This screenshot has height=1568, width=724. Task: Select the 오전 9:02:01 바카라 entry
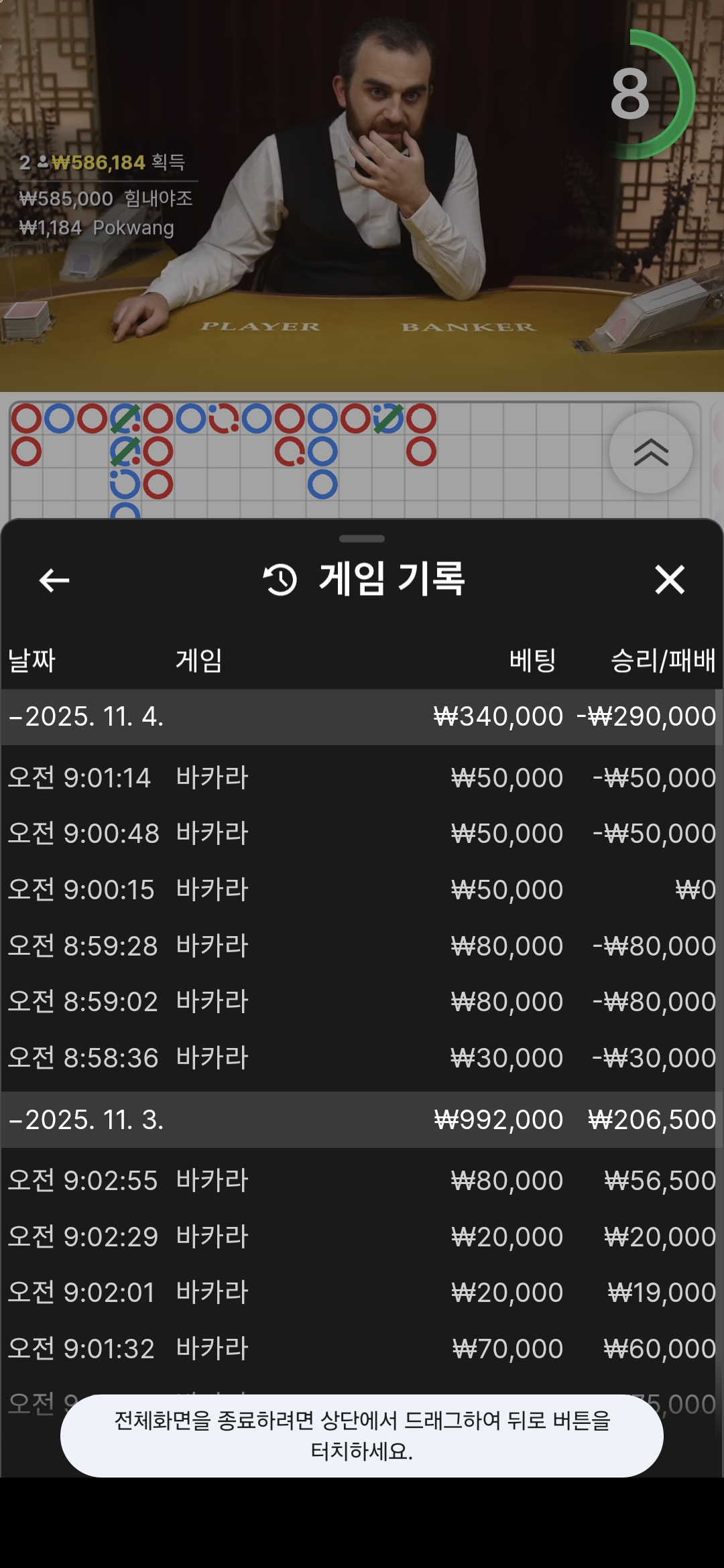[362, 1293]
